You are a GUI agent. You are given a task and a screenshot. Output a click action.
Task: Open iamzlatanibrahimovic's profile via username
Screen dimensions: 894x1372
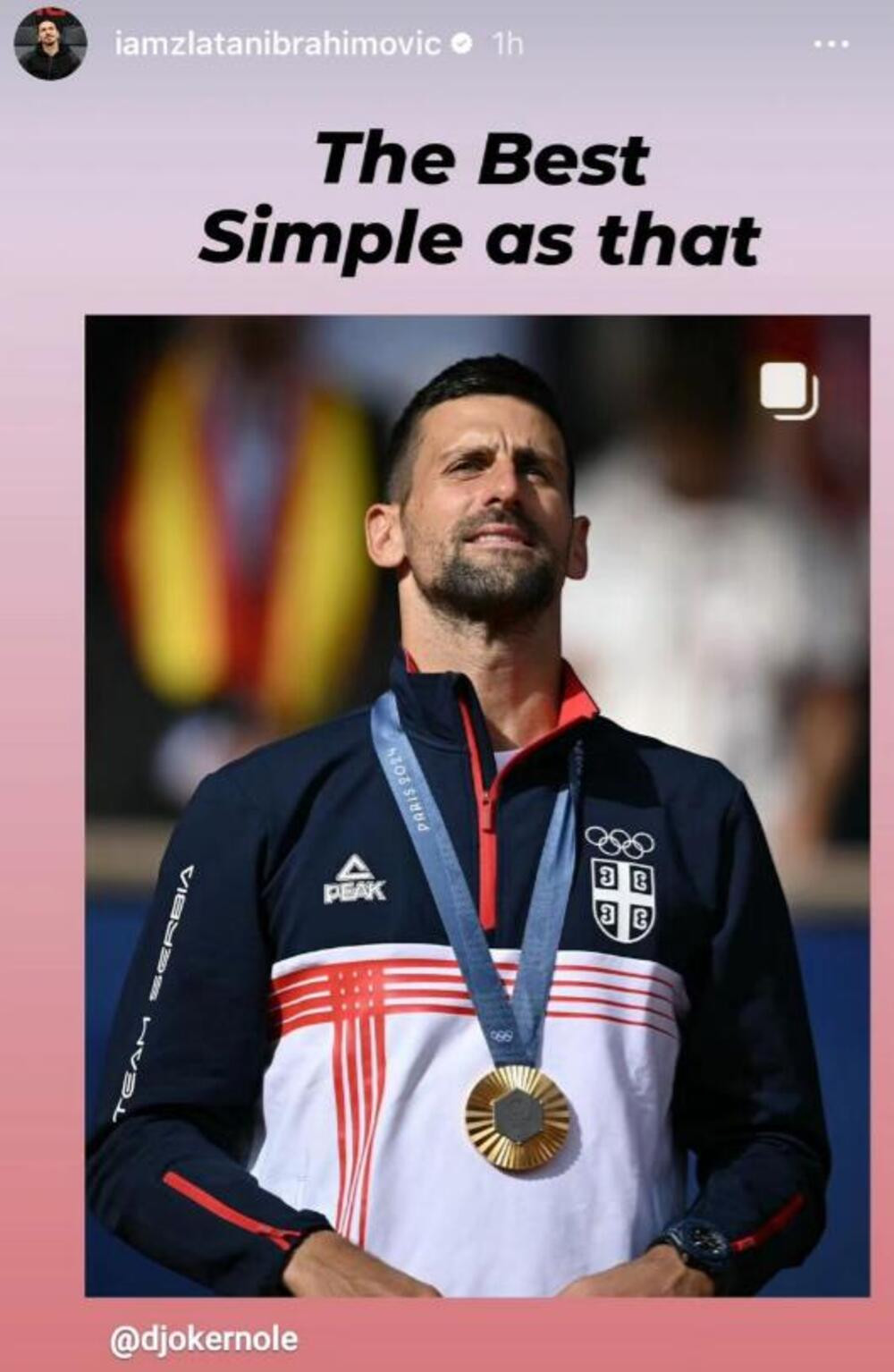(x=278, y=44)
